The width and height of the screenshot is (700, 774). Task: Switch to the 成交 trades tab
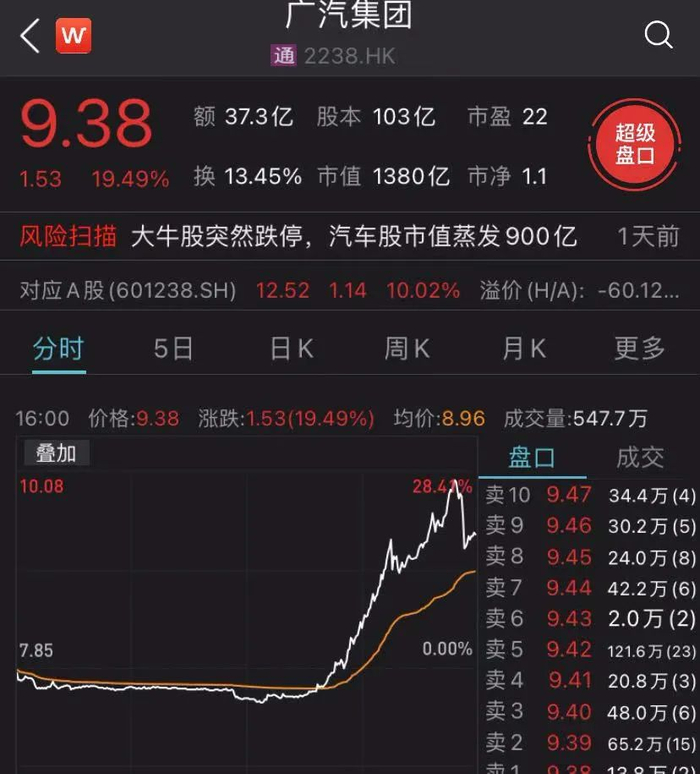tap(640, 458)
